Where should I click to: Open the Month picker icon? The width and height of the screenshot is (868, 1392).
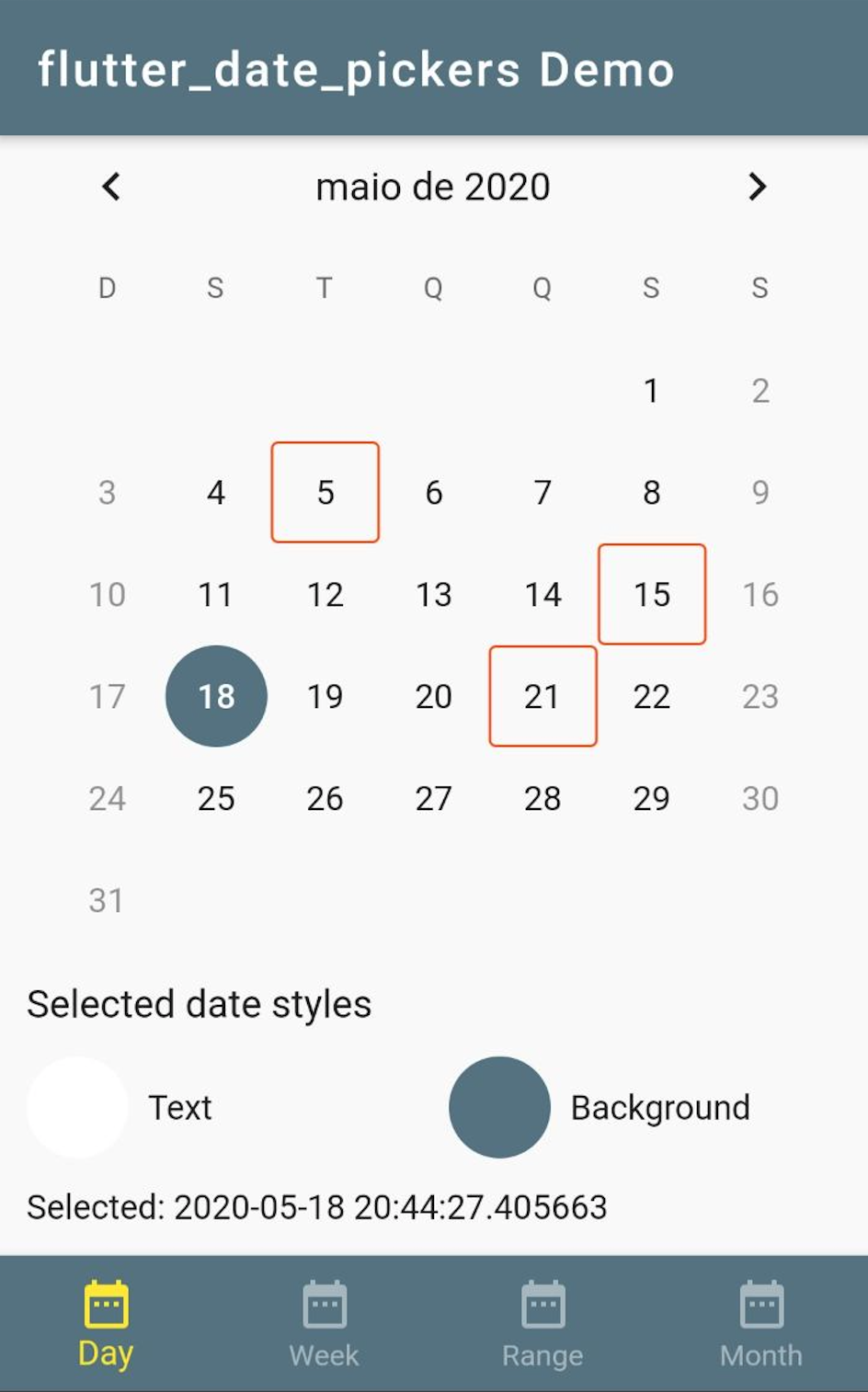pyautogui.click(x=762, y=1301)
